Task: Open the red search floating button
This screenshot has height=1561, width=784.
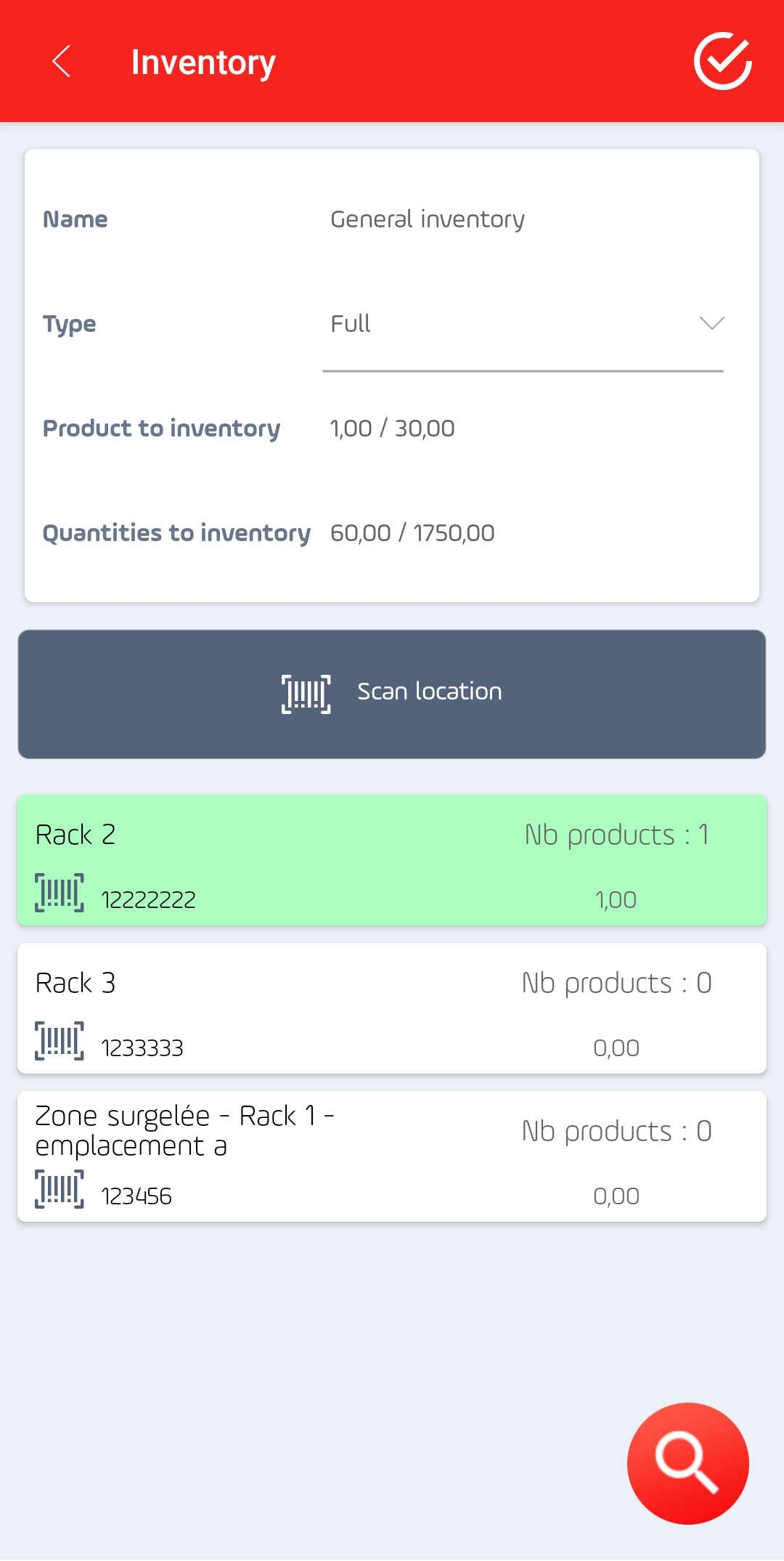Action: pyautogui.click(x=687, y=1463)
